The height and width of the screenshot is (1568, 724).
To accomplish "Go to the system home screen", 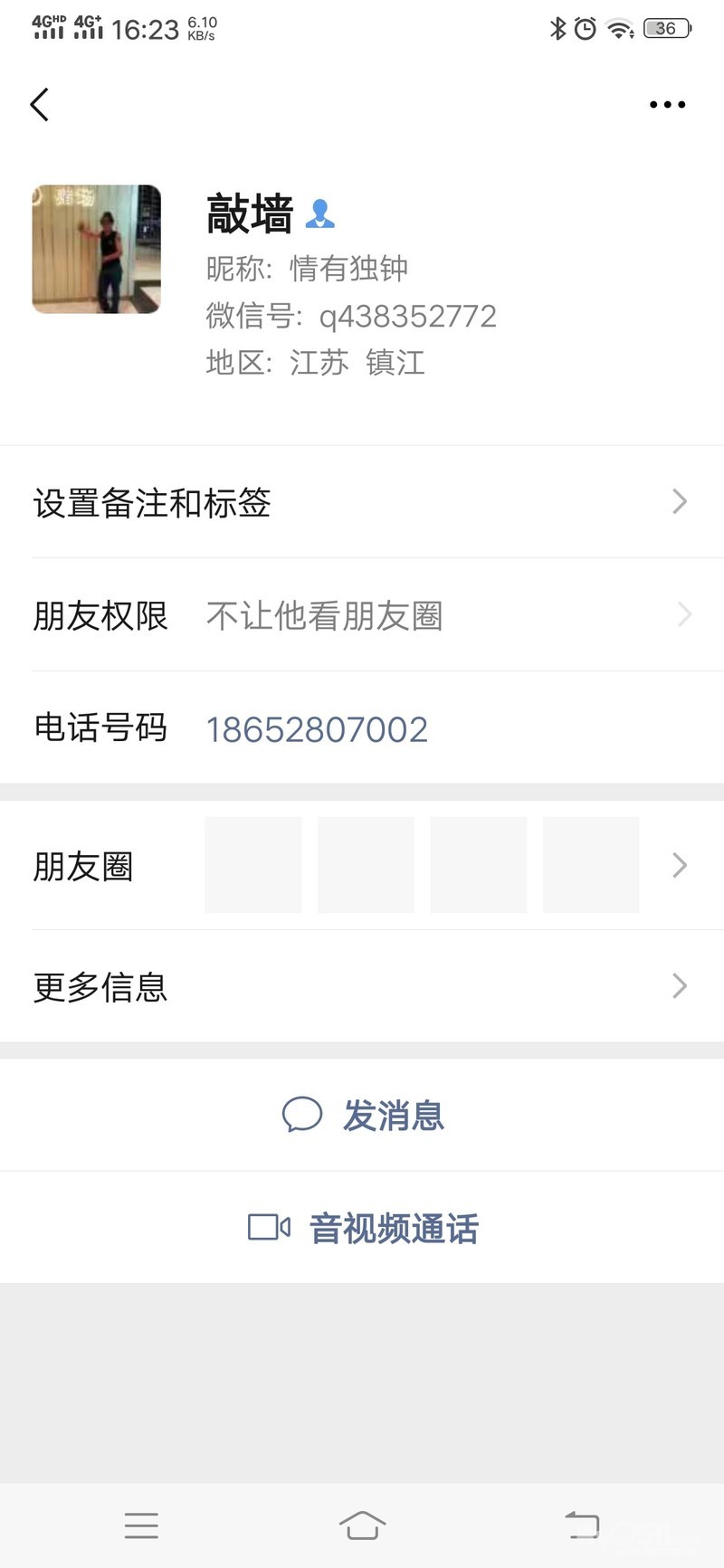I will coord(362,1525).
